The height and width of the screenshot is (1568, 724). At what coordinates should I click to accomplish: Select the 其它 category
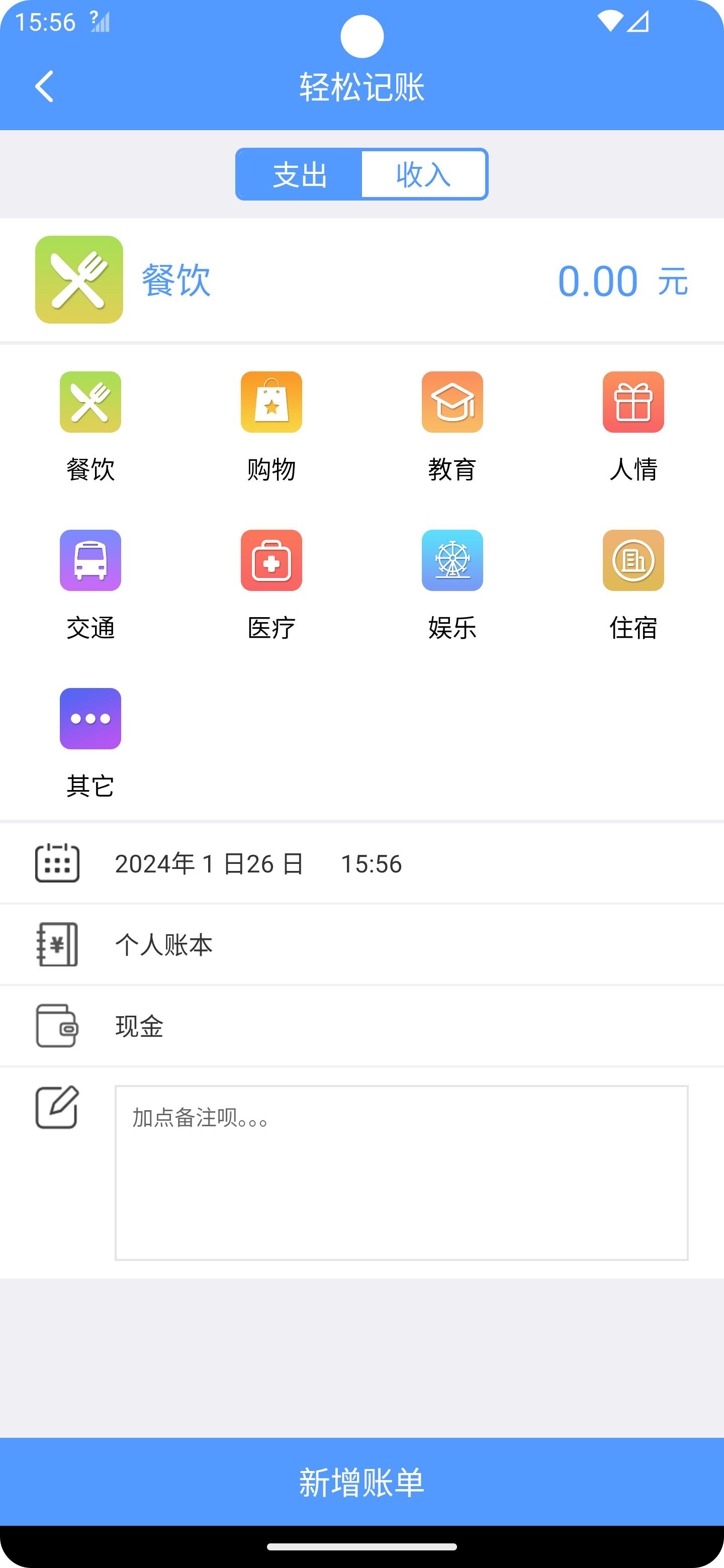pos(90,743)
